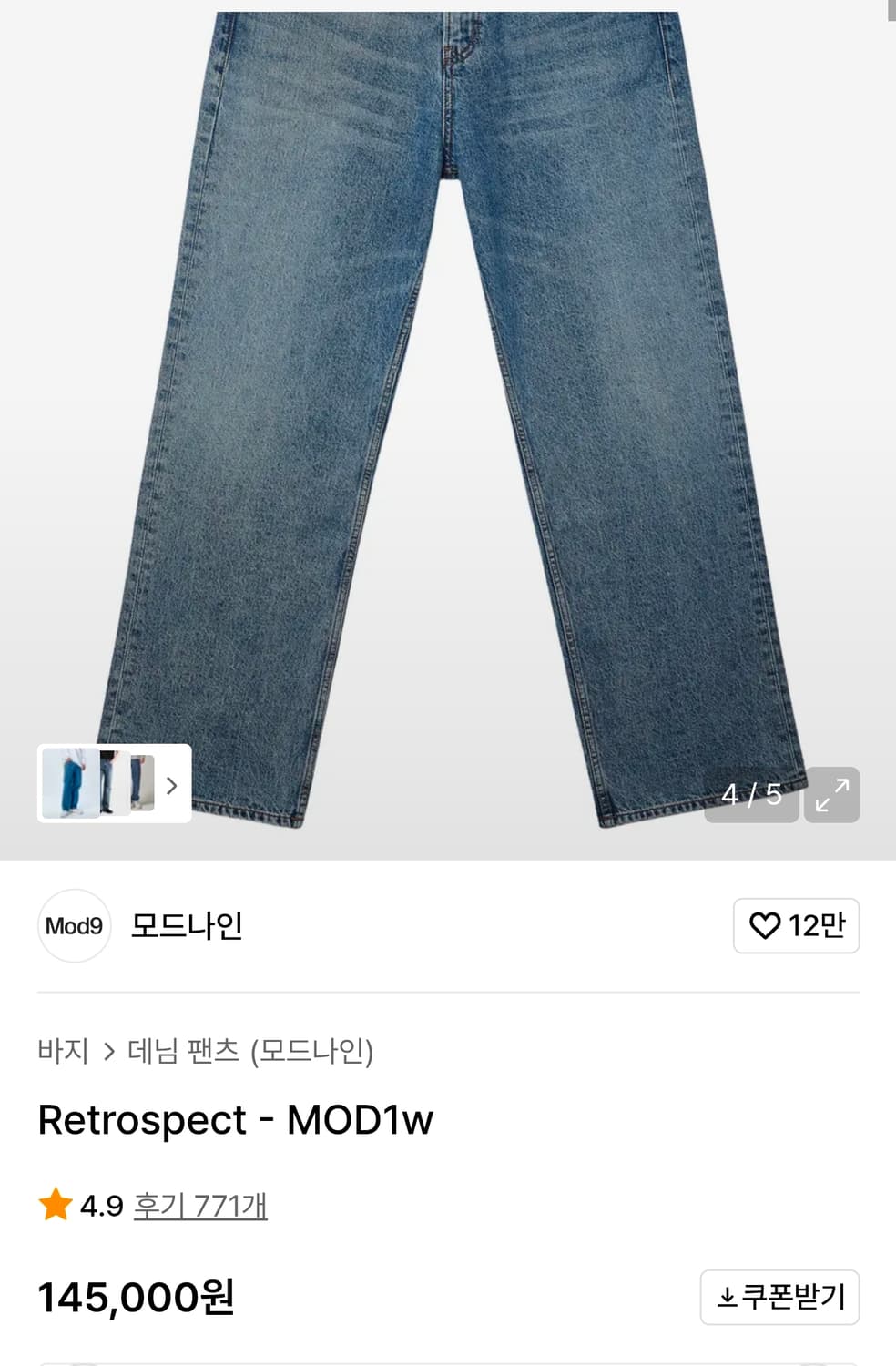Click the Retrospect - MOD1w product title

tap(235, 1120)
